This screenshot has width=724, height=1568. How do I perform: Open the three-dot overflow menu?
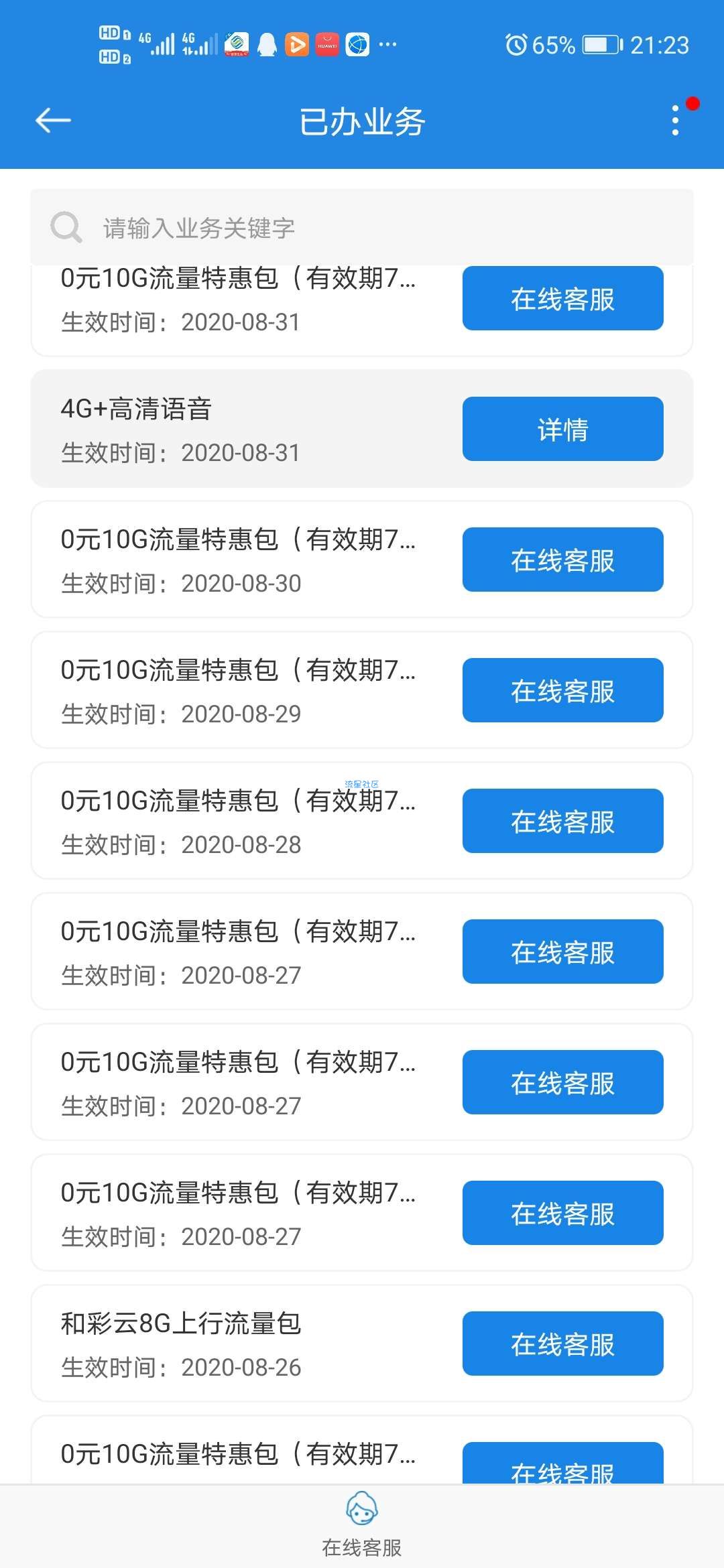pos(675,121)
